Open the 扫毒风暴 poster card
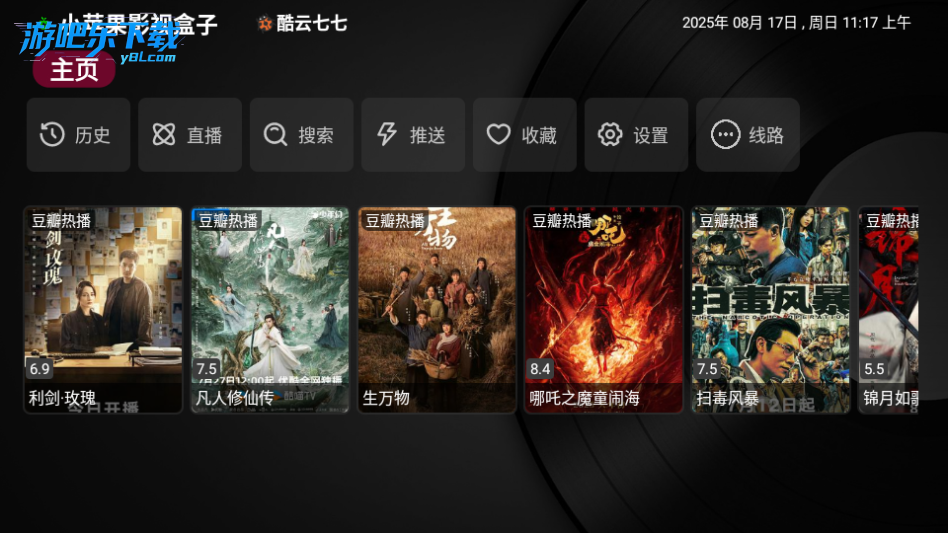This screenshot has width=948, height=533. pos(771,310)
